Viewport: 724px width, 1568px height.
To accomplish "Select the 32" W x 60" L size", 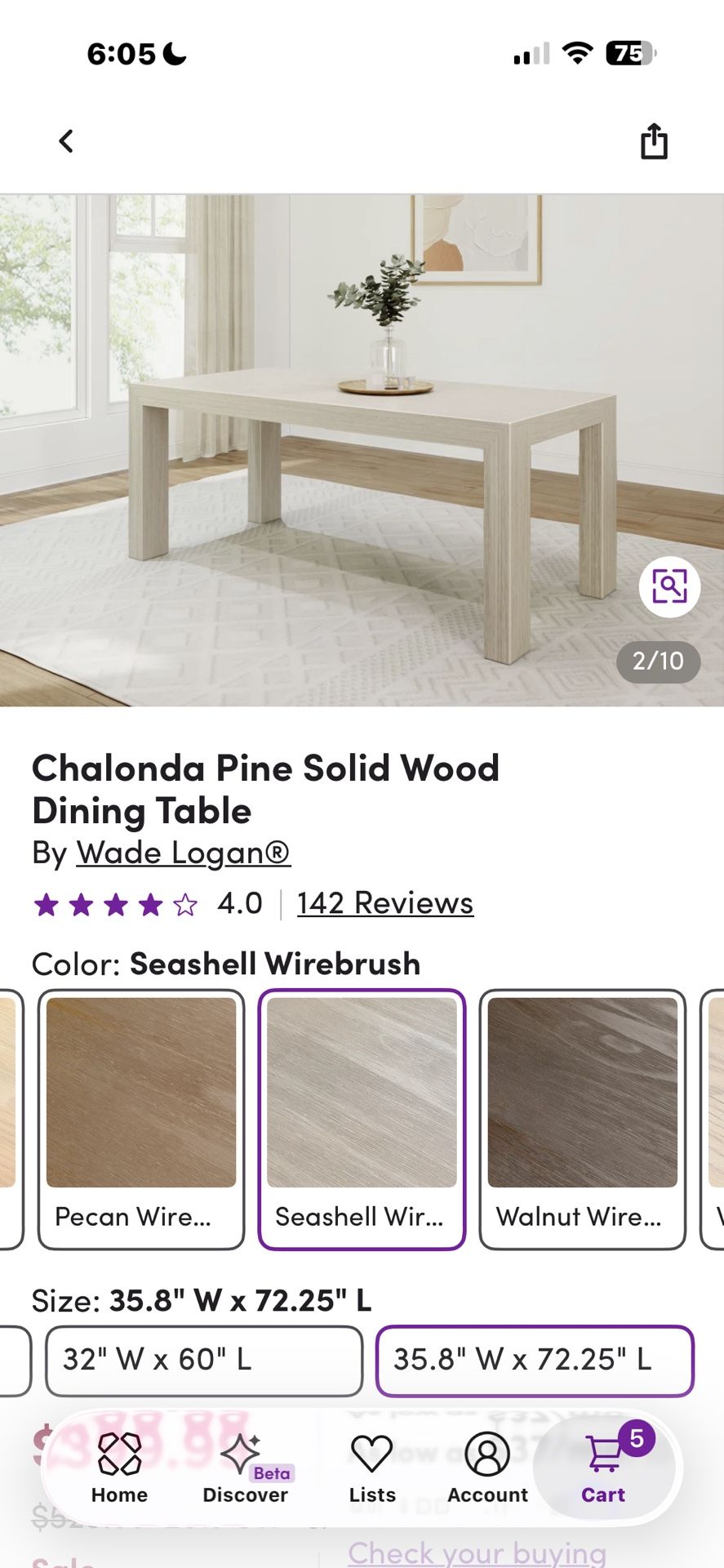I will (202, 1361).
